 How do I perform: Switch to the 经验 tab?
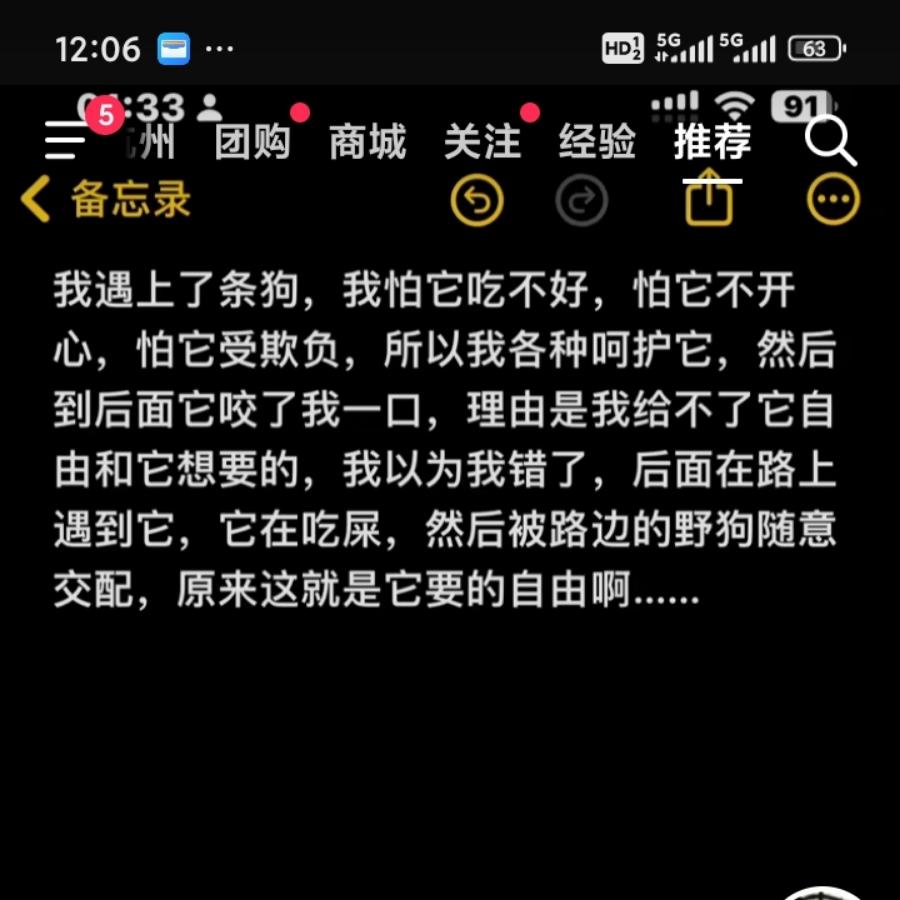pyautogui.click(x=597, y=143)
